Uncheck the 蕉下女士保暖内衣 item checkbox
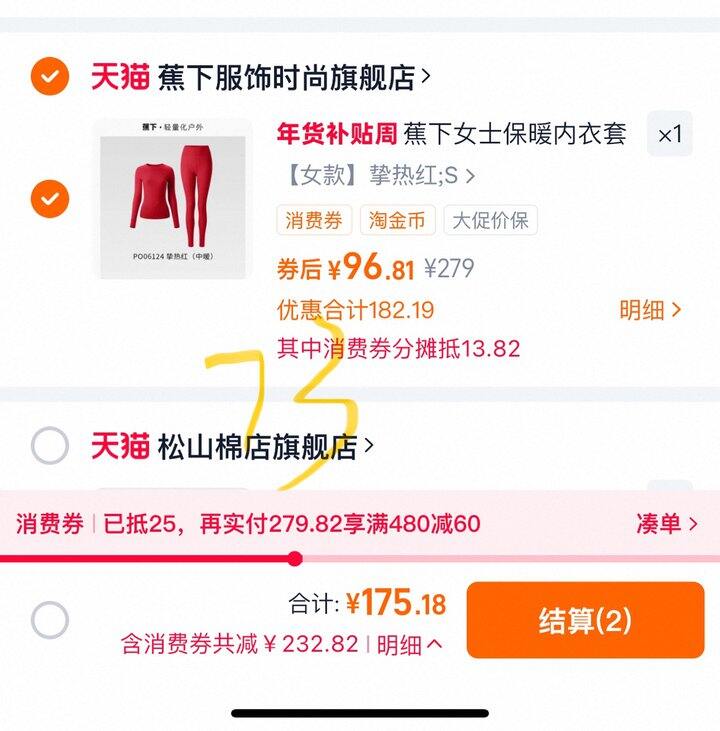 tap(50, 198)
